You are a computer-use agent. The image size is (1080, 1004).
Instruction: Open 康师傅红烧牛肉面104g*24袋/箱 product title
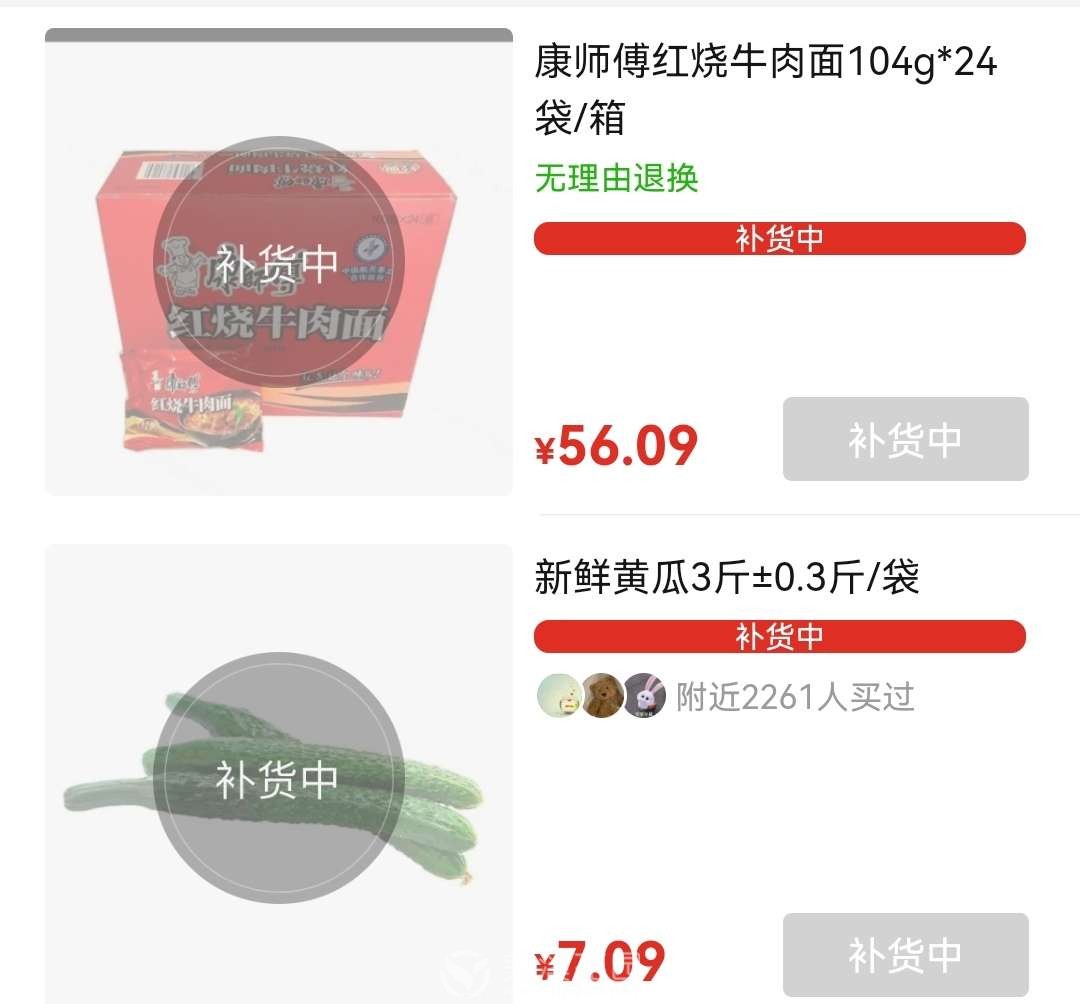tap(765, 91)
